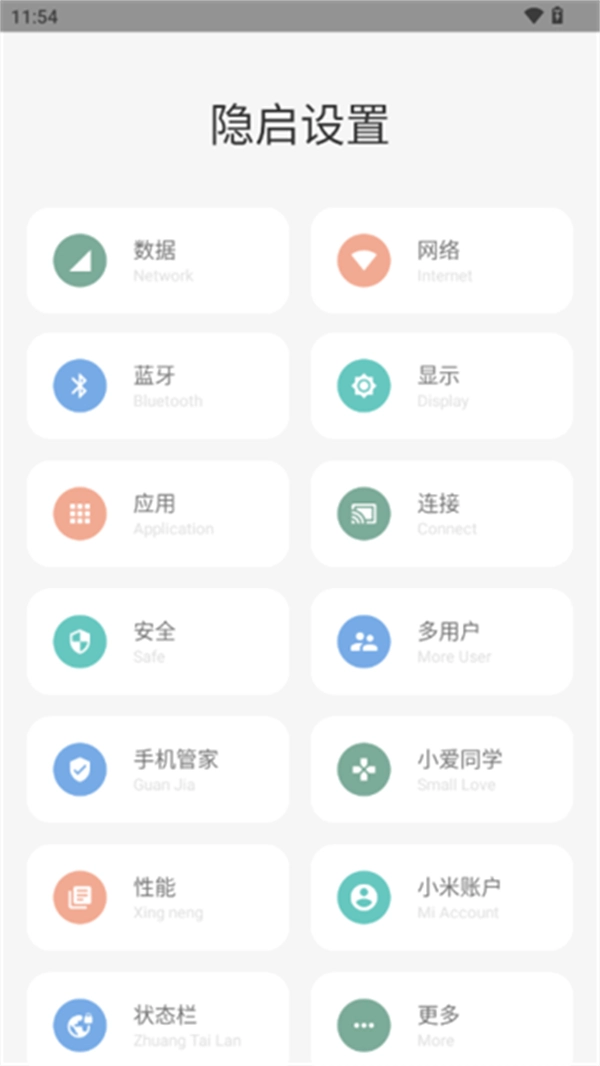
Task: Open 小米账户 Mi Account
Action: click(x=441, y=897)
